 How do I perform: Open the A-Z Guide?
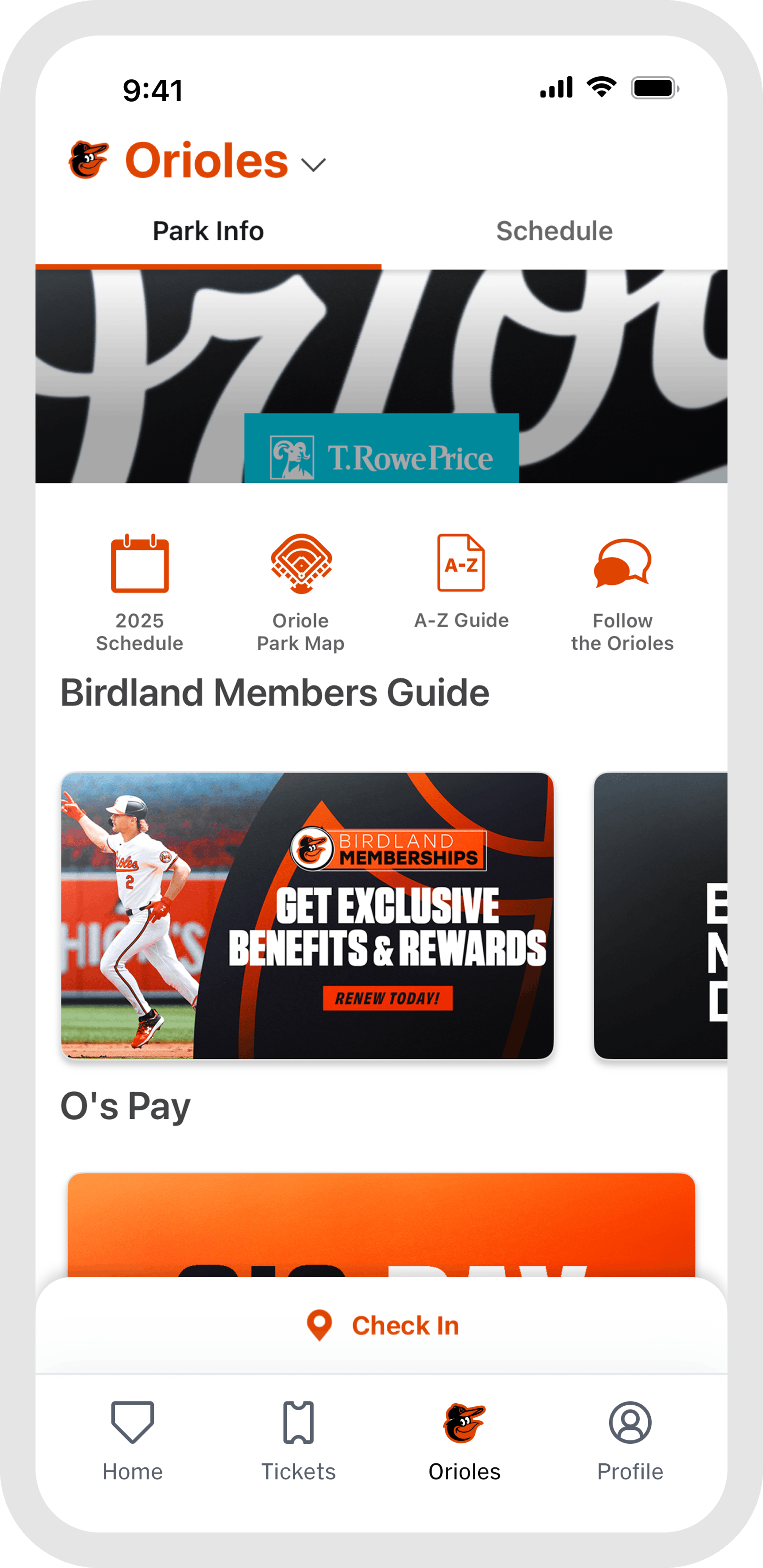point(461,582)
